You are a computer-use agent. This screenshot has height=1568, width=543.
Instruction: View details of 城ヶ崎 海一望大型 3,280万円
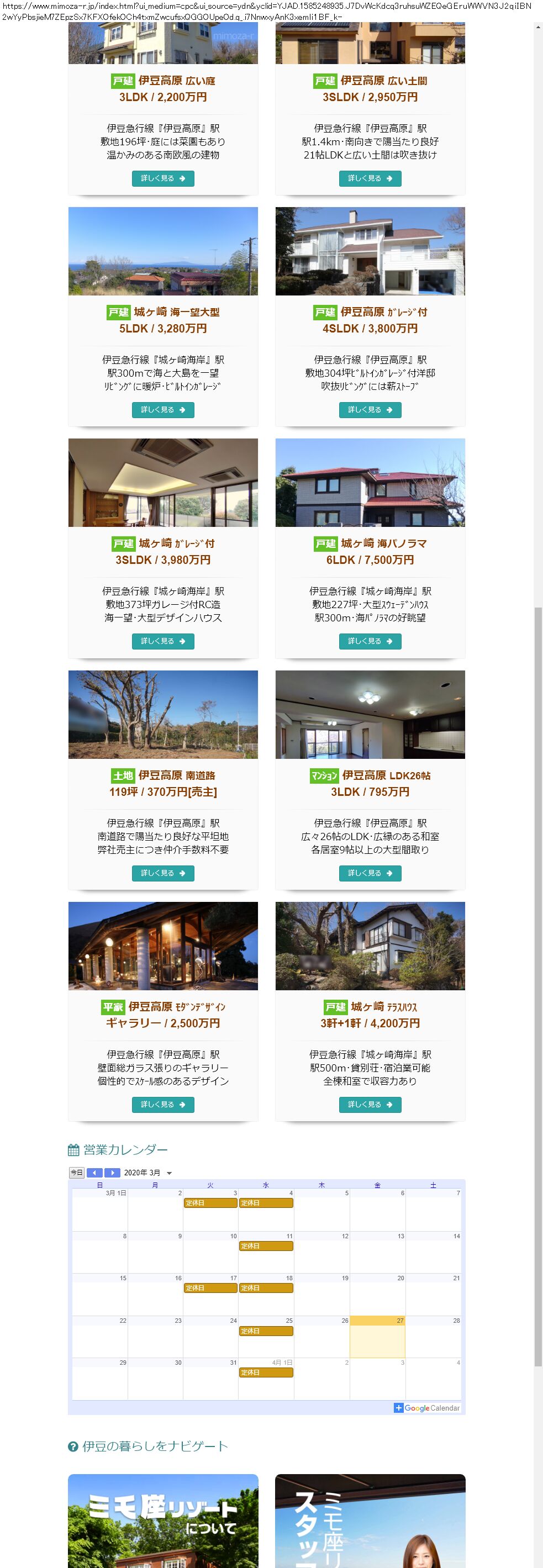click(x=163, y=410)
